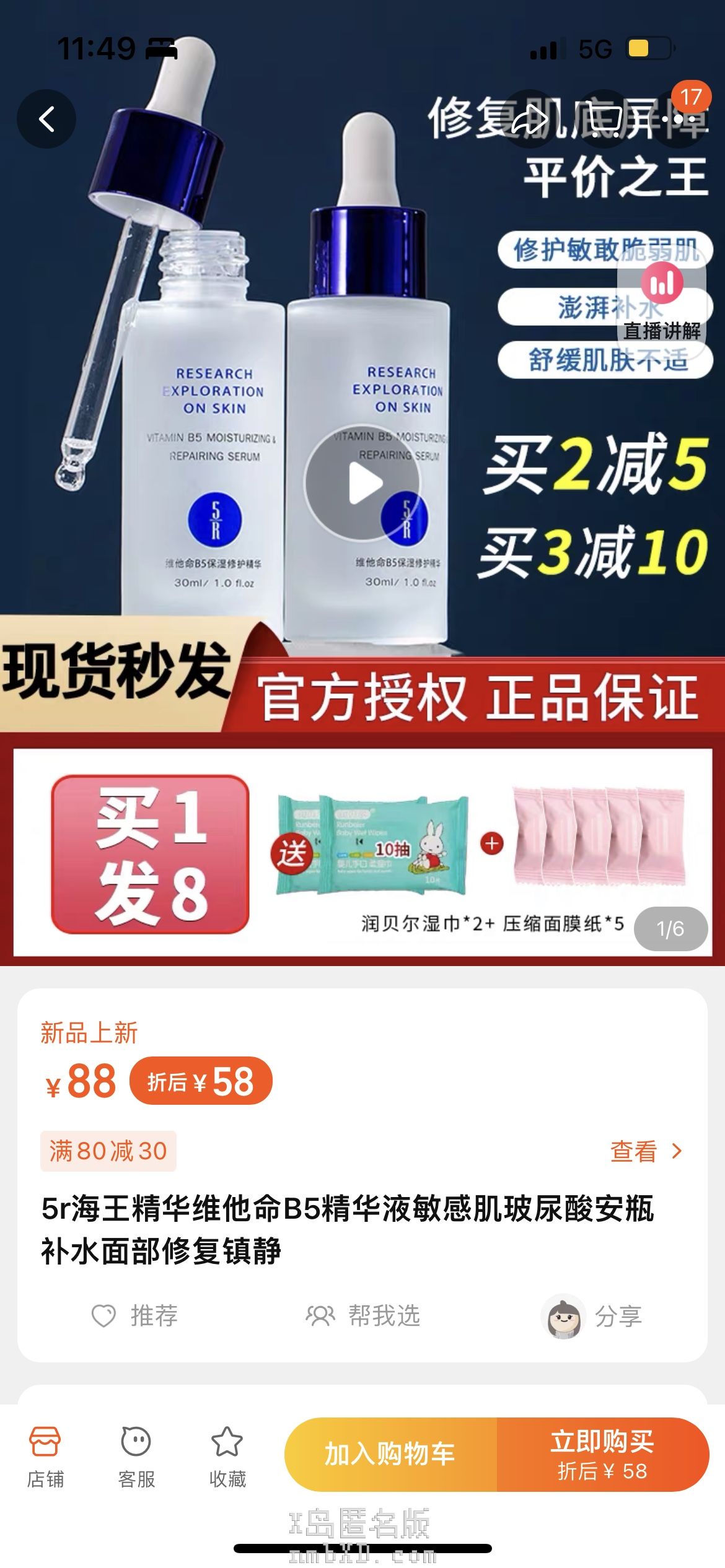Open the 直播讲解 live explanation
The height and width of the screenshot is (1568, 725).
tap(662, 303)
